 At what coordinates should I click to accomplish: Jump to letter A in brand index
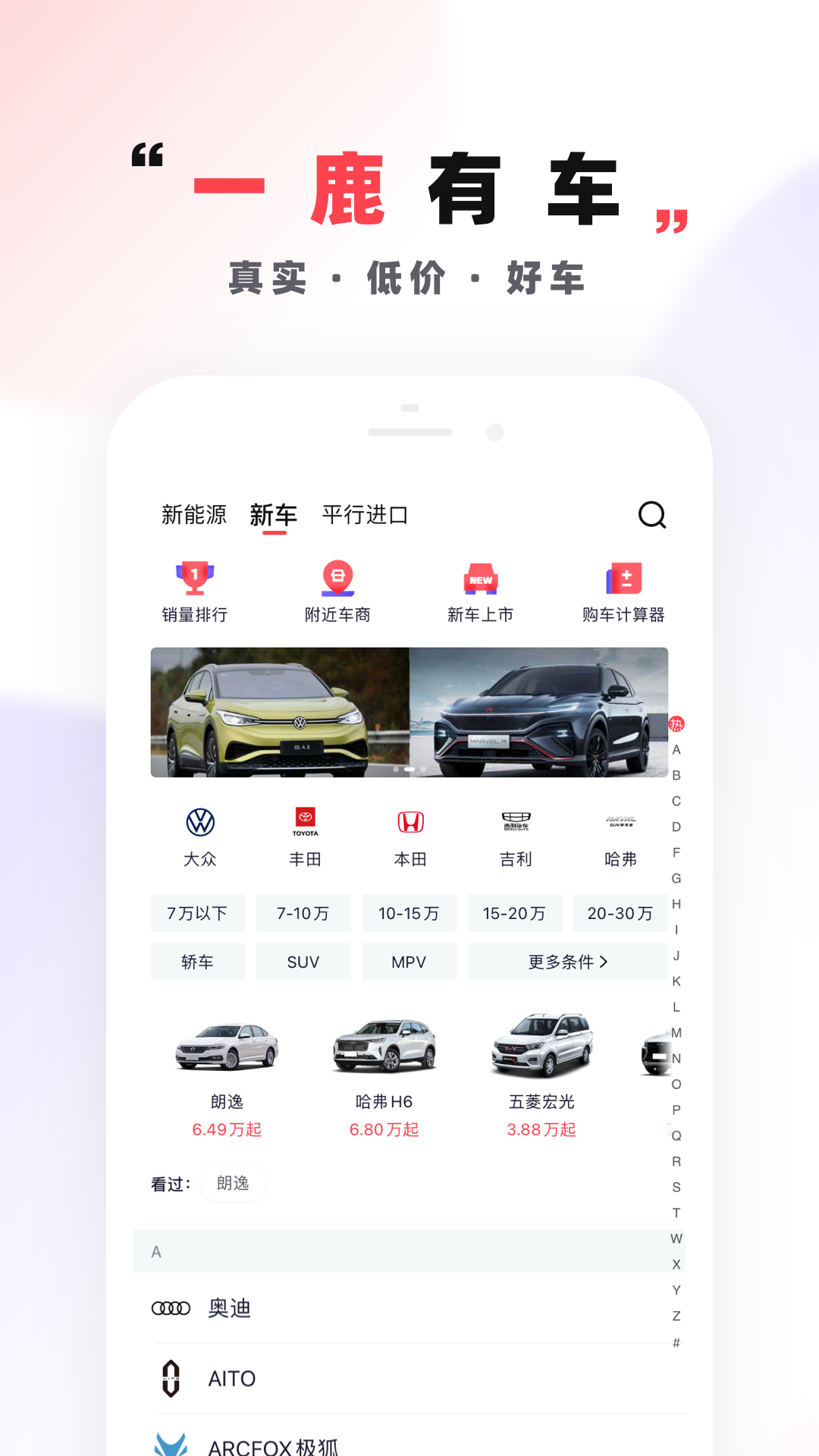677,750
